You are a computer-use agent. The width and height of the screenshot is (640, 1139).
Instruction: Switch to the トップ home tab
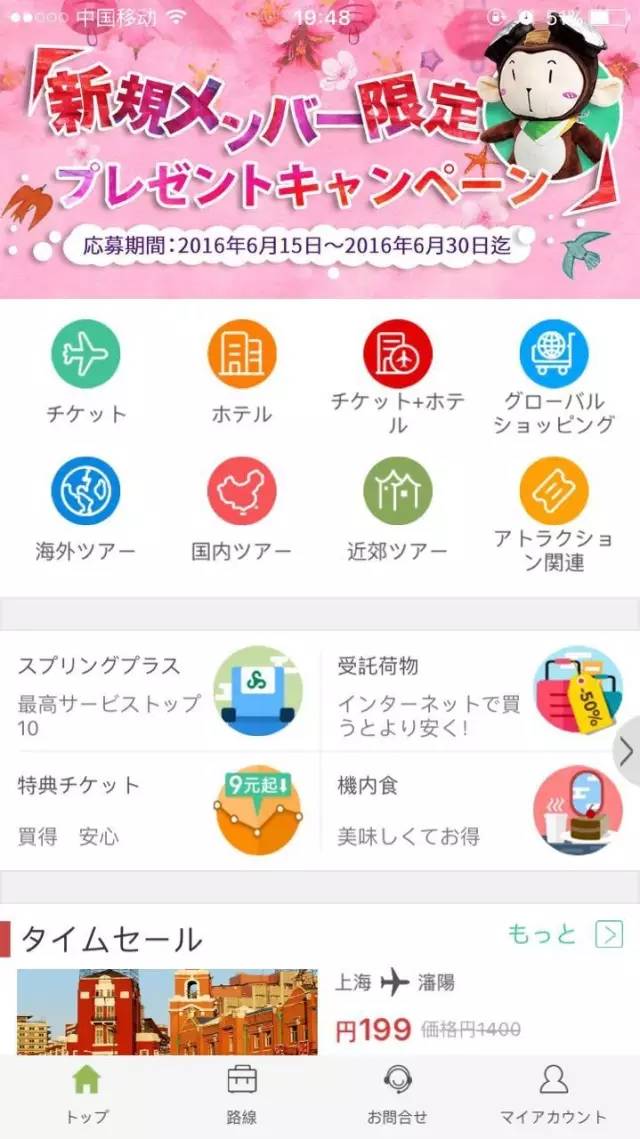click(87, 1094)
